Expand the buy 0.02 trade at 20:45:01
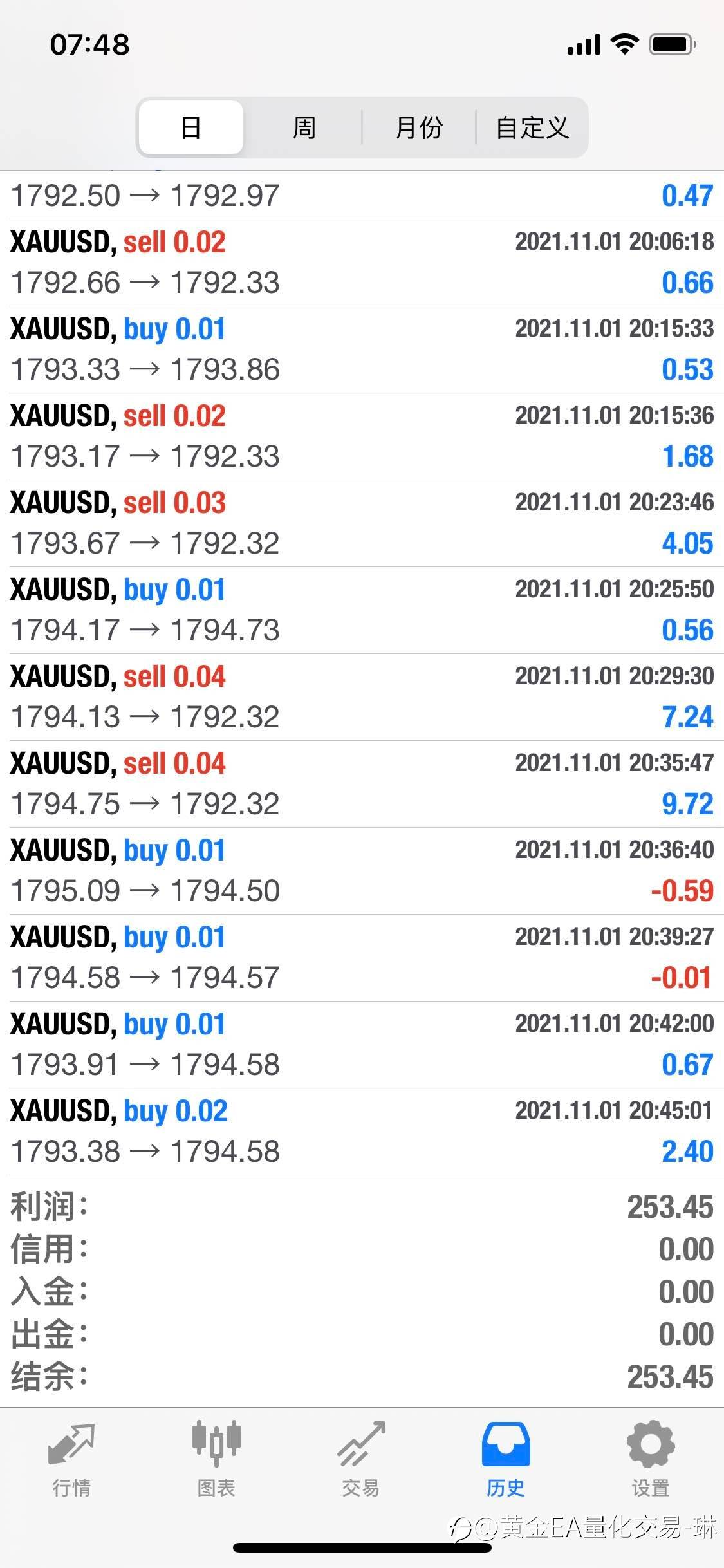The image size is (724, 1568). [362, 1132]
